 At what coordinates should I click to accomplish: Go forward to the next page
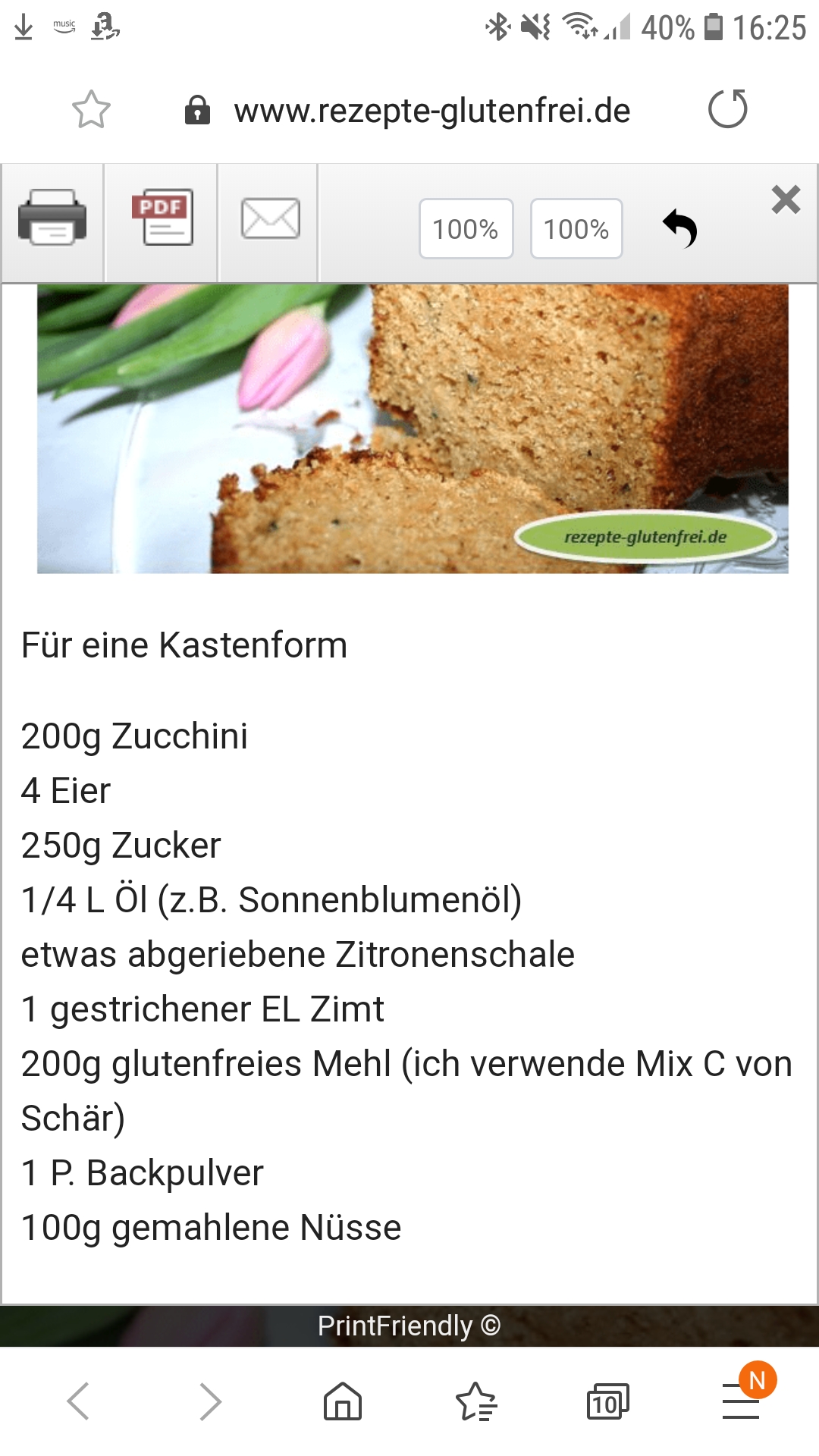point(210,1401)
